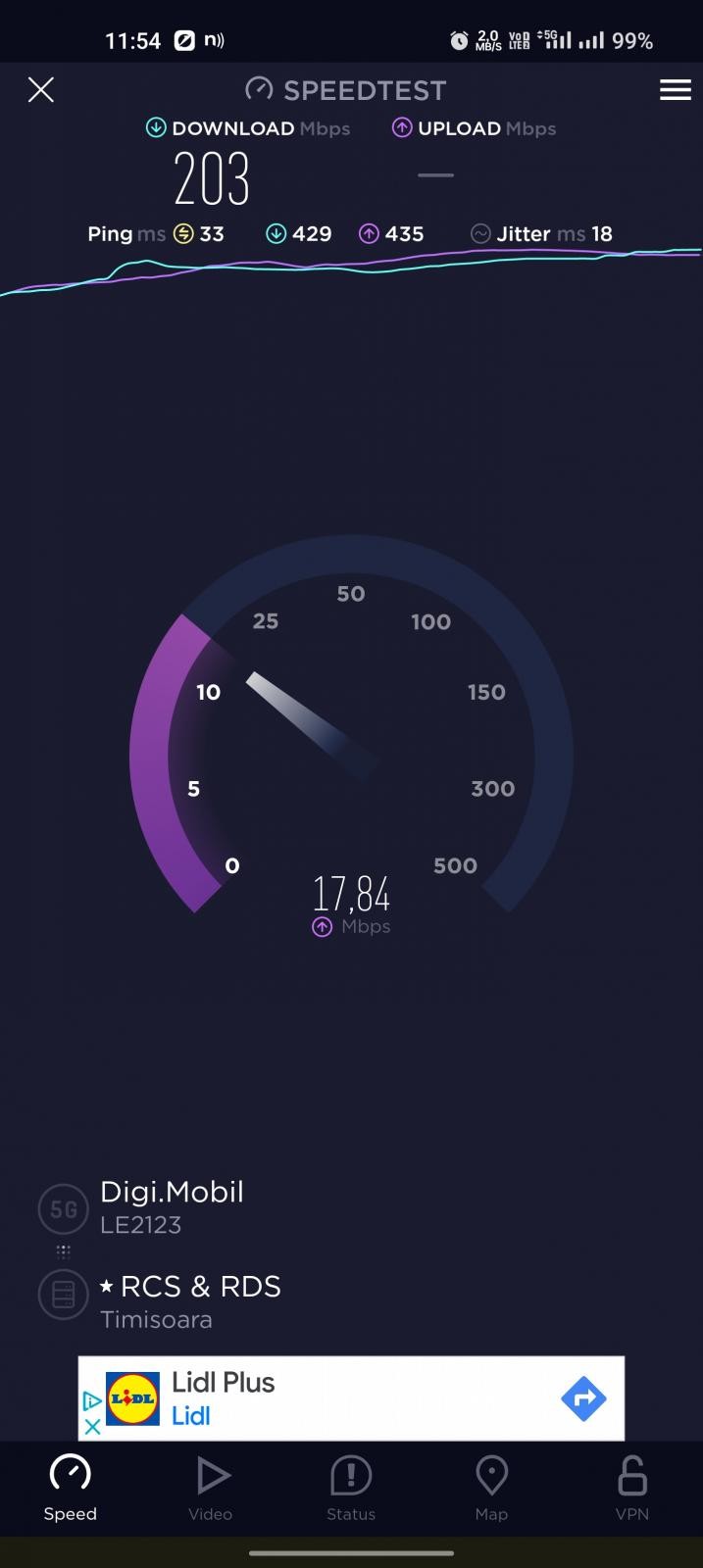Image resolution: width=703 pixels, height=1568 pixels.
Task: Tap the Lidl ad arrow button
Action: [x=583, y=1398]
